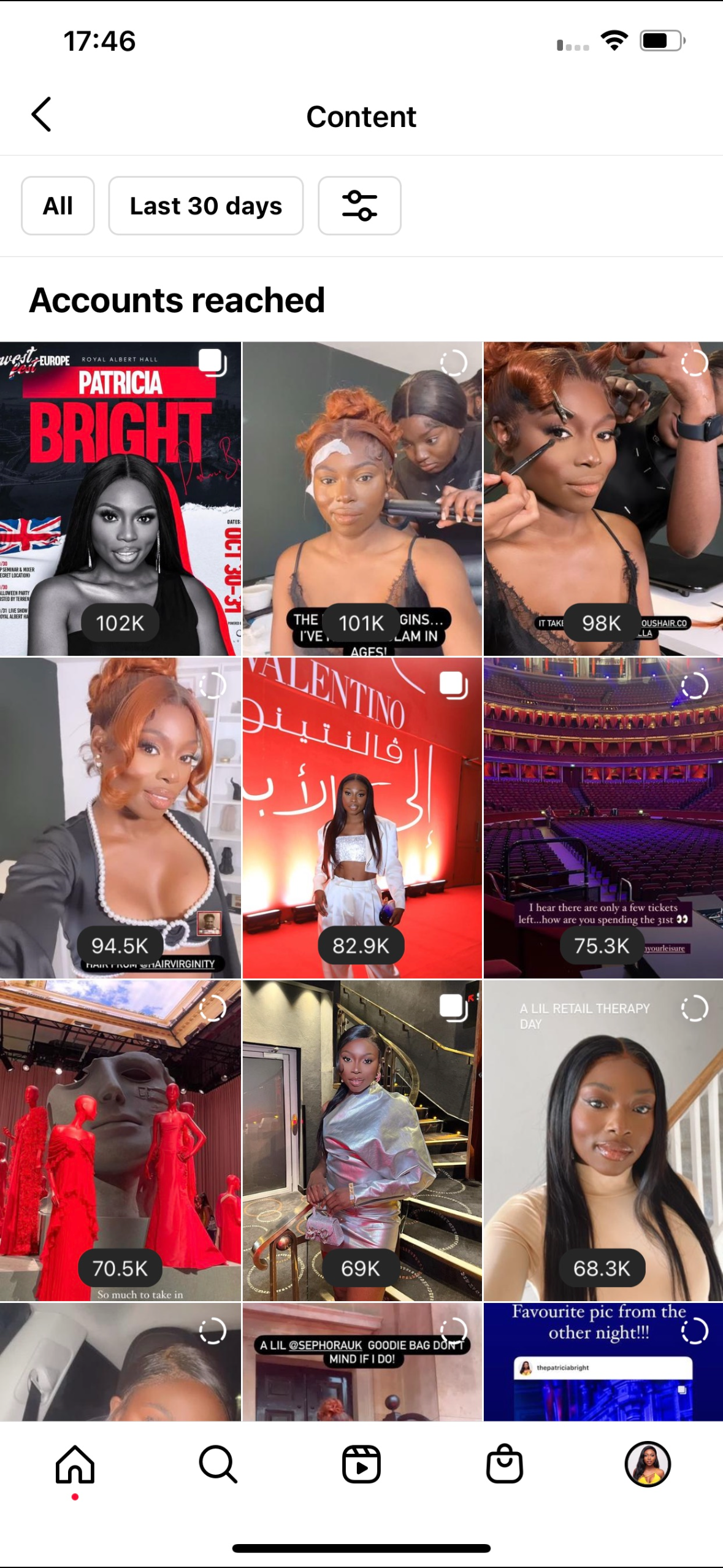The width and height of the screenshot is (723, 1568).
Task: View the concert hall story with 75.3K reach
Action: click(603, 817)
